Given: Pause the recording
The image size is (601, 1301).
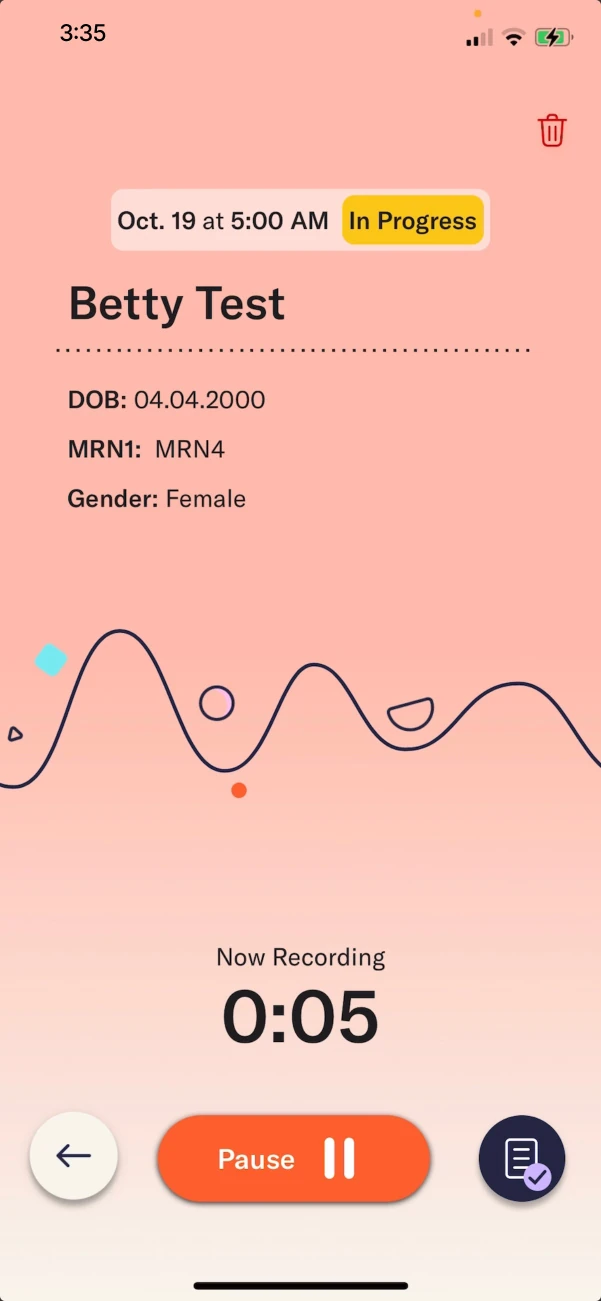Looking at the screenshot, I should click(293, 1159).
